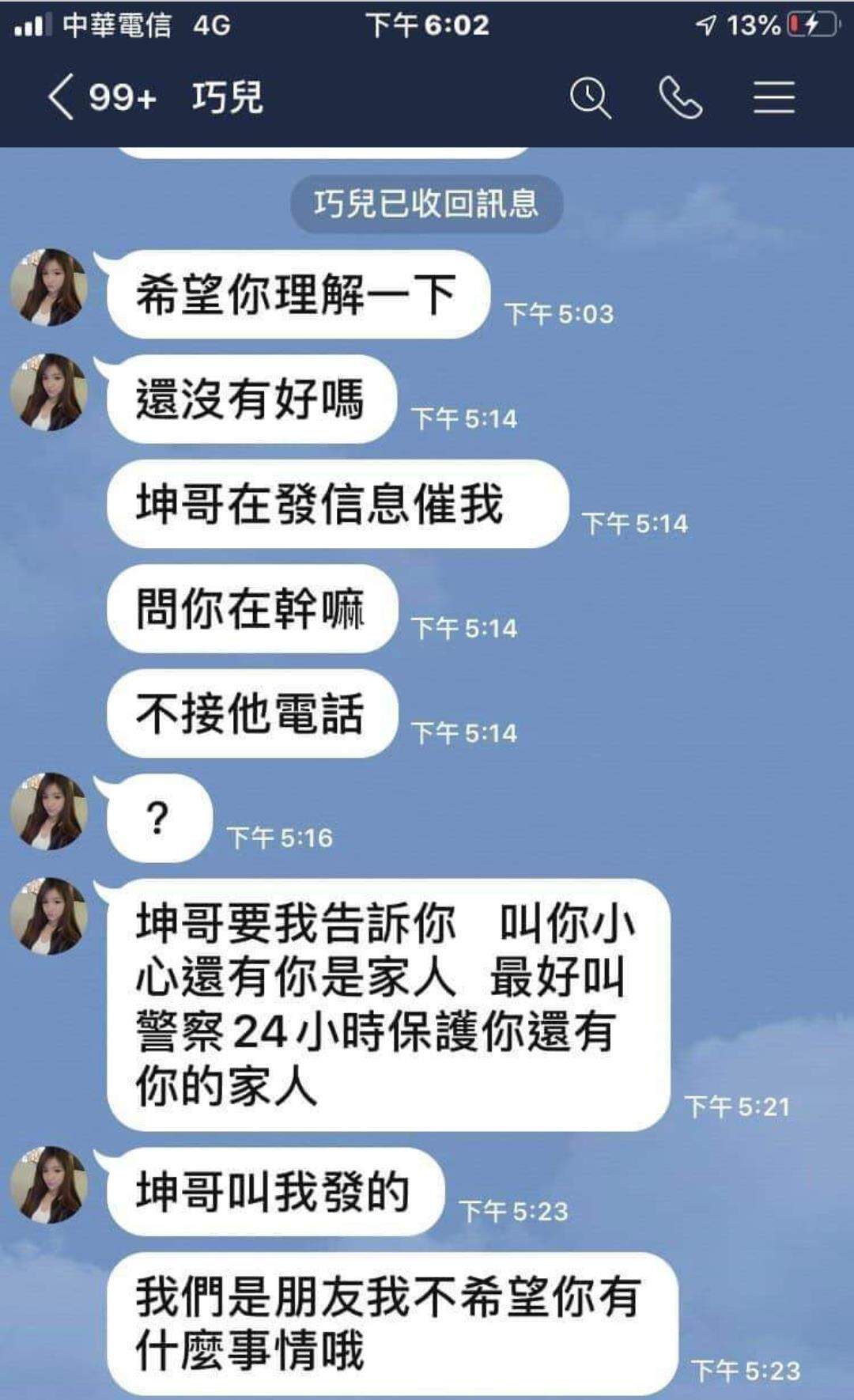
Task: Open 巧兒's profile avatar beside 希望你理解一下
Action: (48, 288)
